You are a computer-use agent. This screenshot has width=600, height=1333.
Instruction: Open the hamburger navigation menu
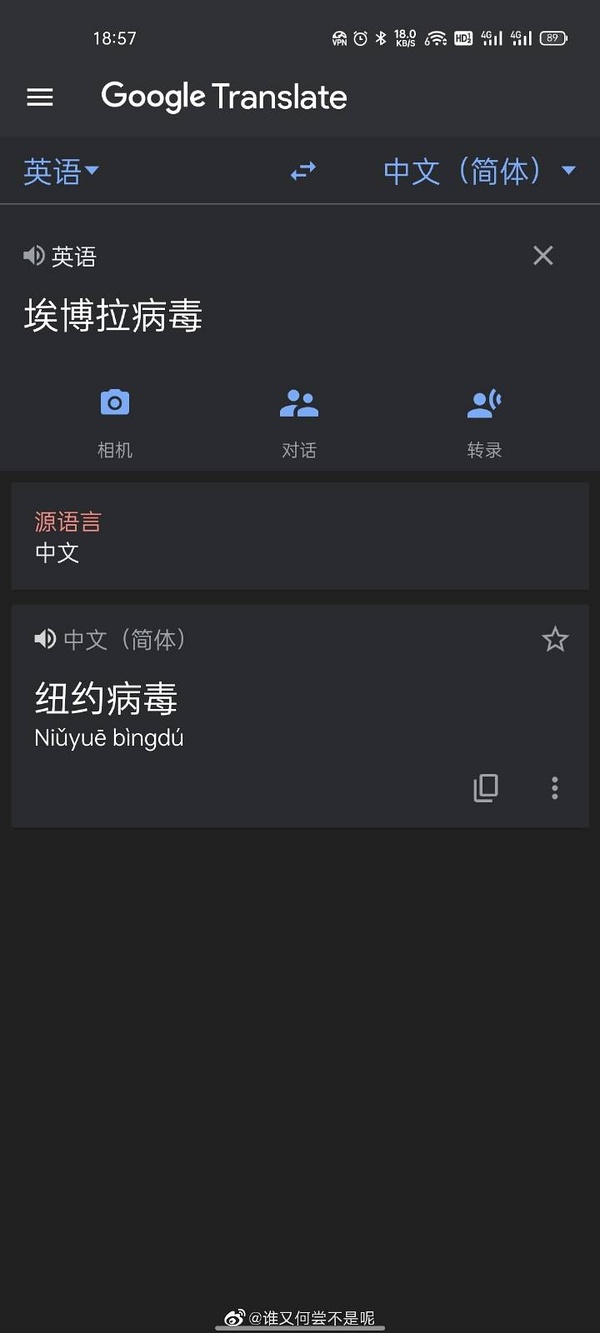click(x=40, y=97)
